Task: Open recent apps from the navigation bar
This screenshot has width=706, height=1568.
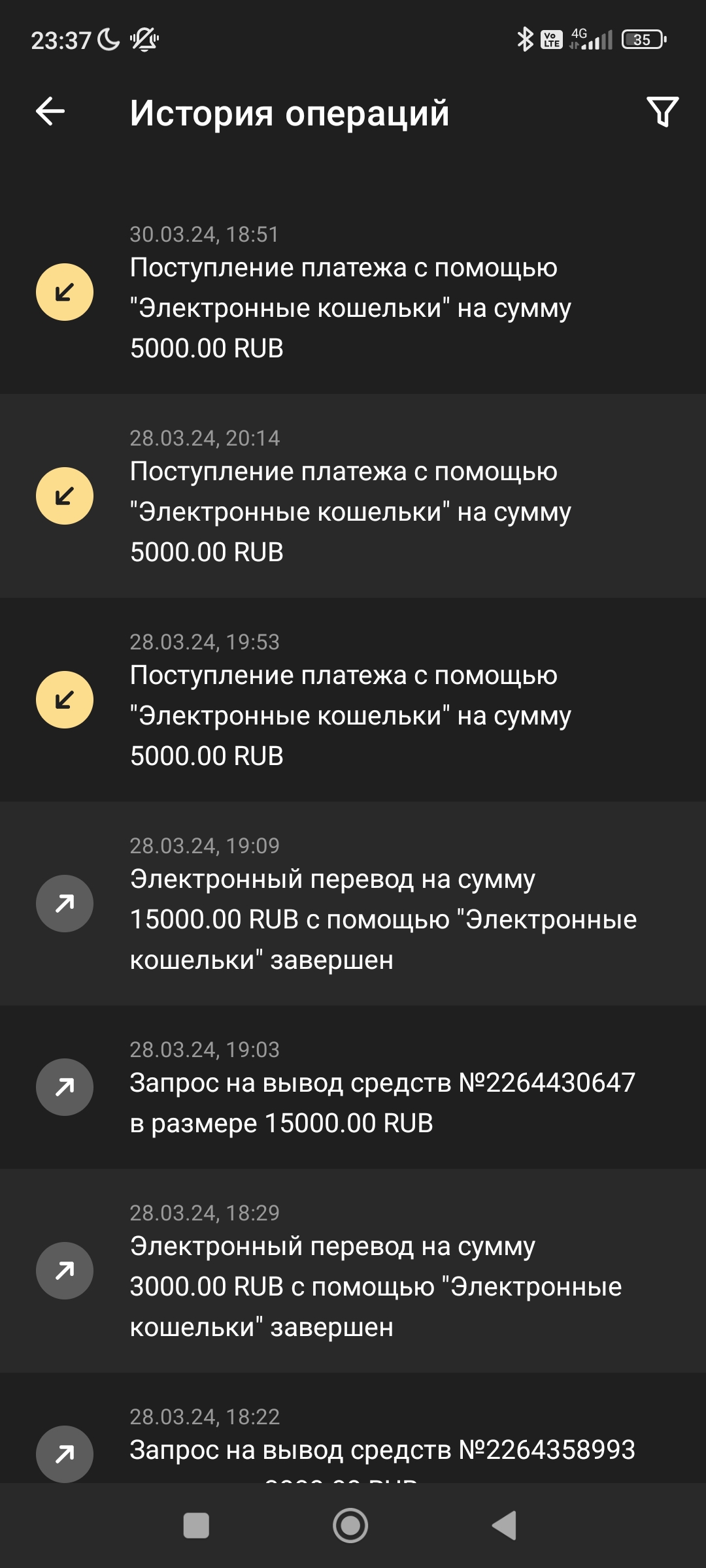Action: click(196, 1526)
